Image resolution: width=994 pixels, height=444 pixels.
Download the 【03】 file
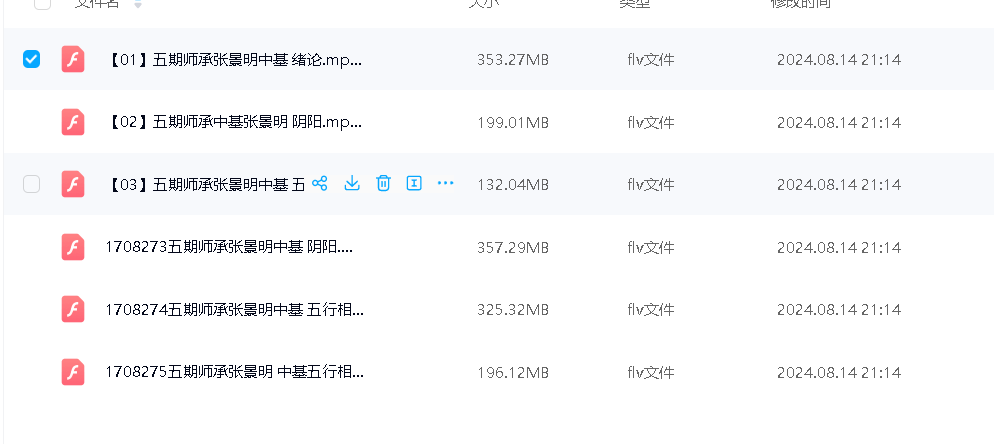coord(352,184)
